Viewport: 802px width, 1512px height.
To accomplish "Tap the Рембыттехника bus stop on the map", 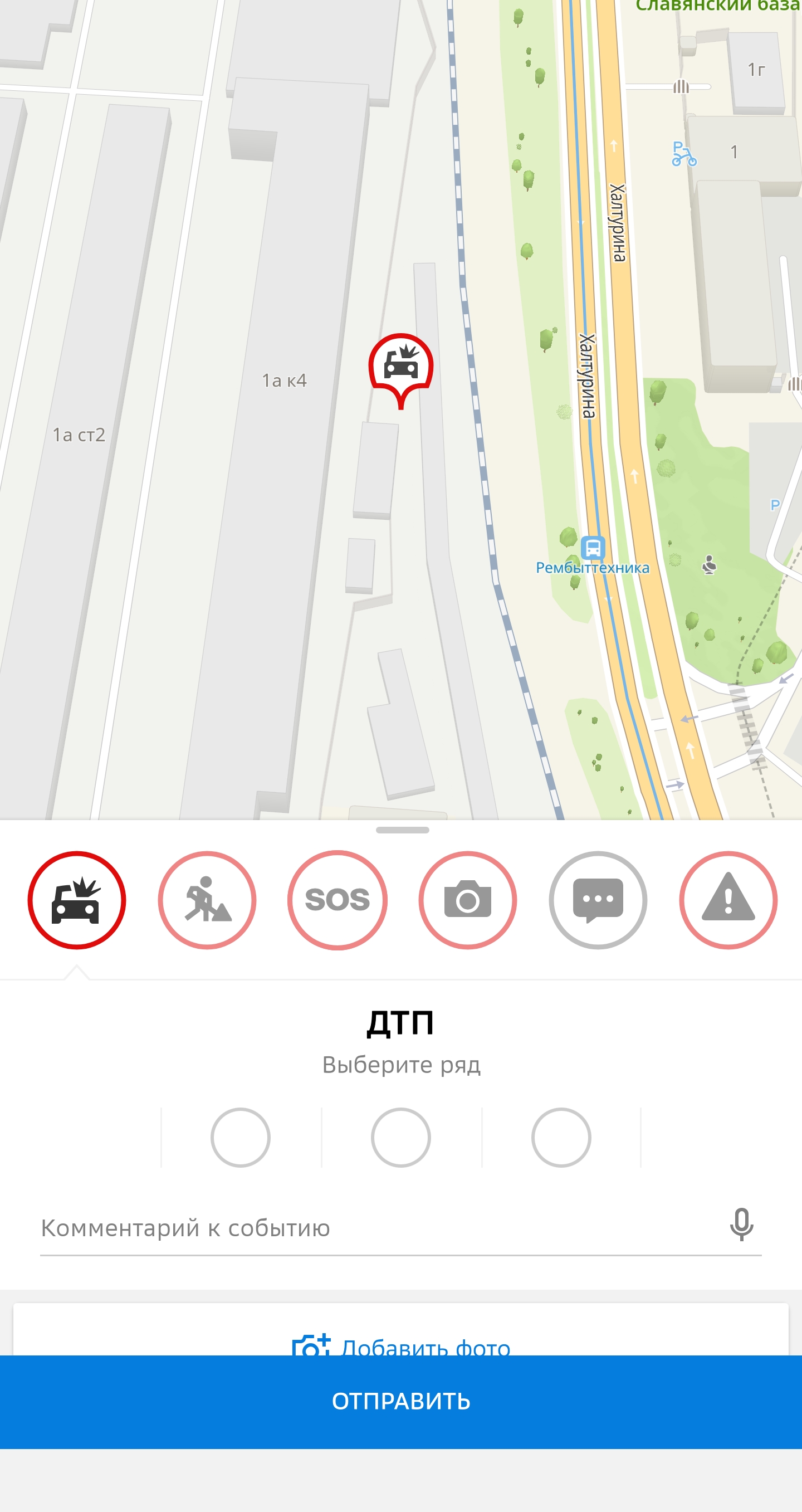I will (x=593, y=548).
